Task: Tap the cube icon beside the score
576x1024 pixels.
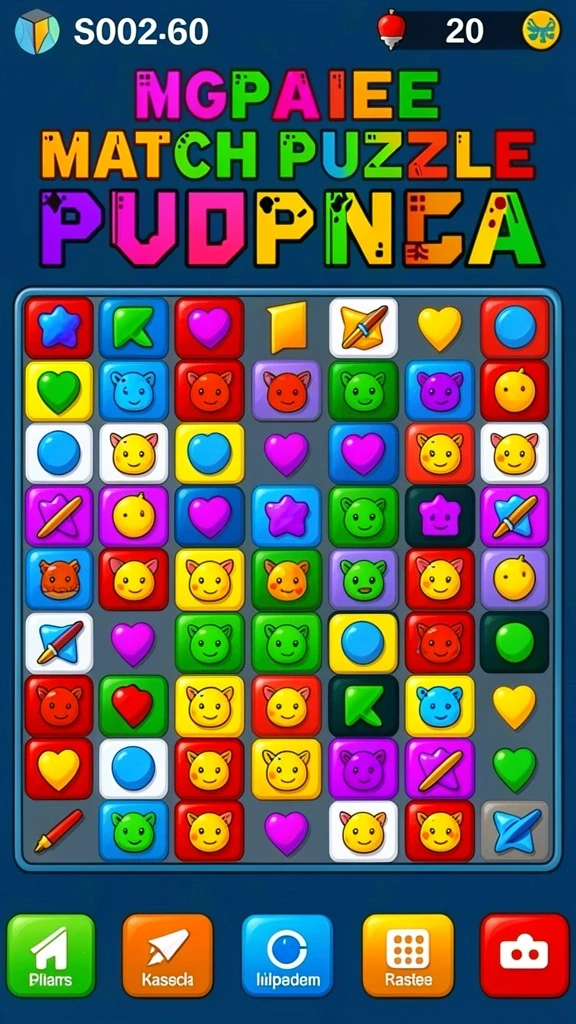Action: click(37, 31)
